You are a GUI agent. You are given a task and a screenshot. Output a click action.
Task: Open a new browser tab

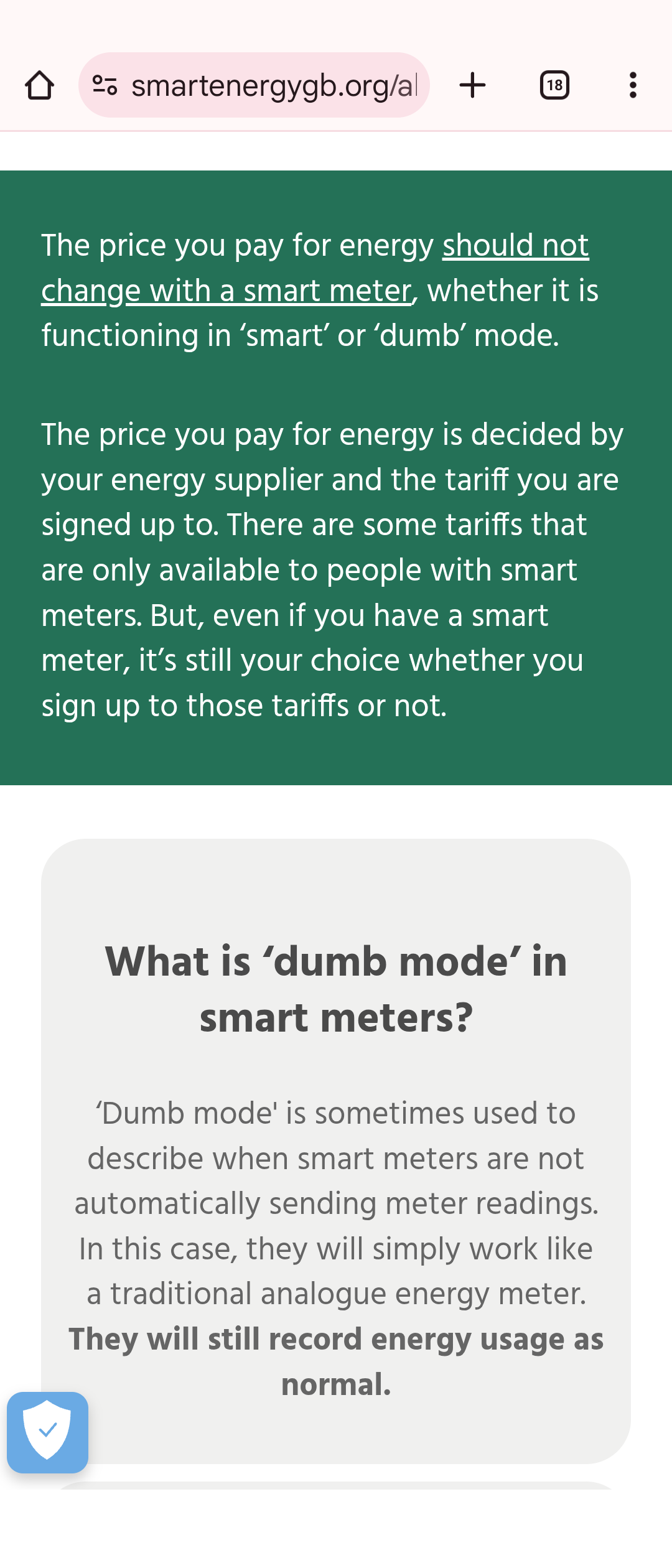pos(472,85)
